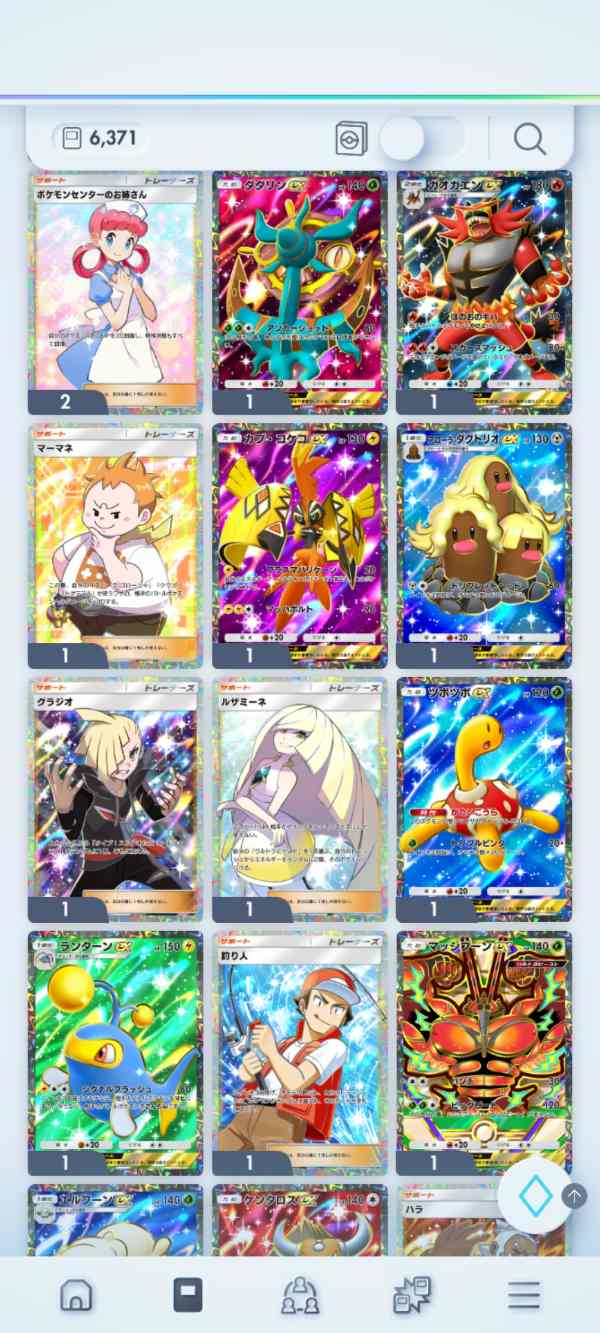Screen dimensions: 600x1333
Task: Tap the blue diamond floating button
Action: pos(535,1196)
